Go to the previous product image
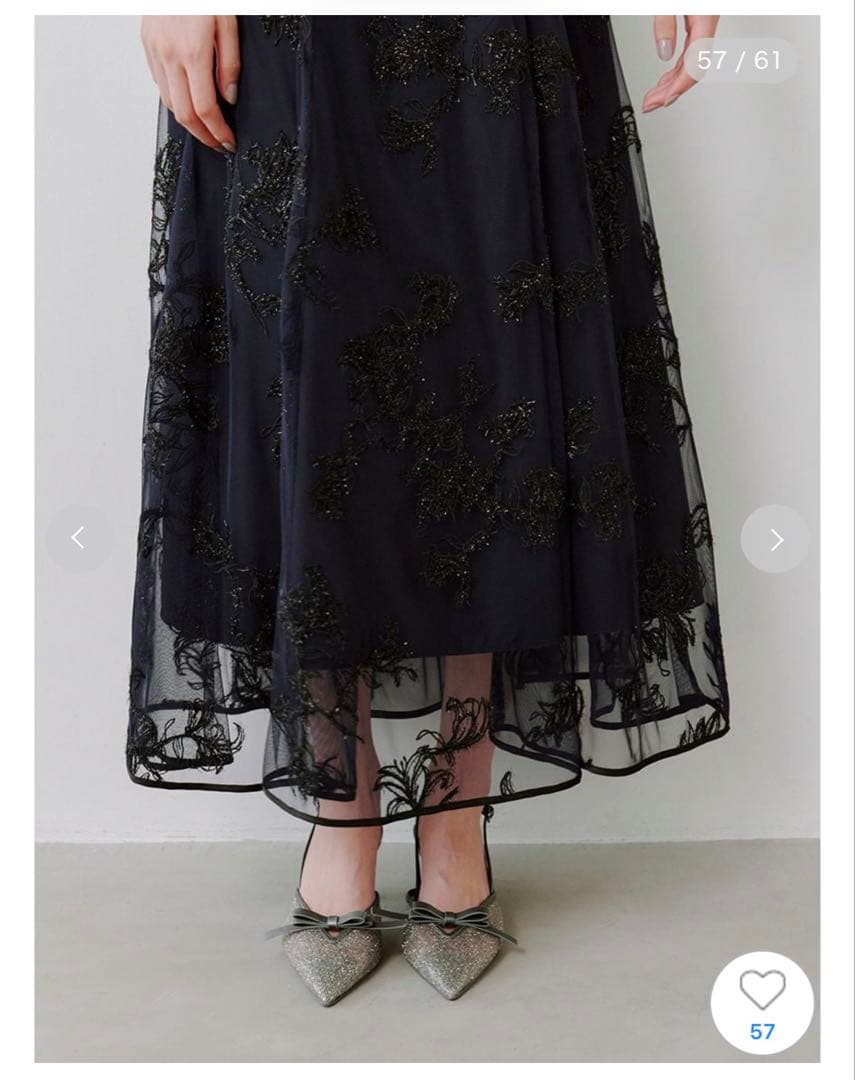 tap(78, 539)
